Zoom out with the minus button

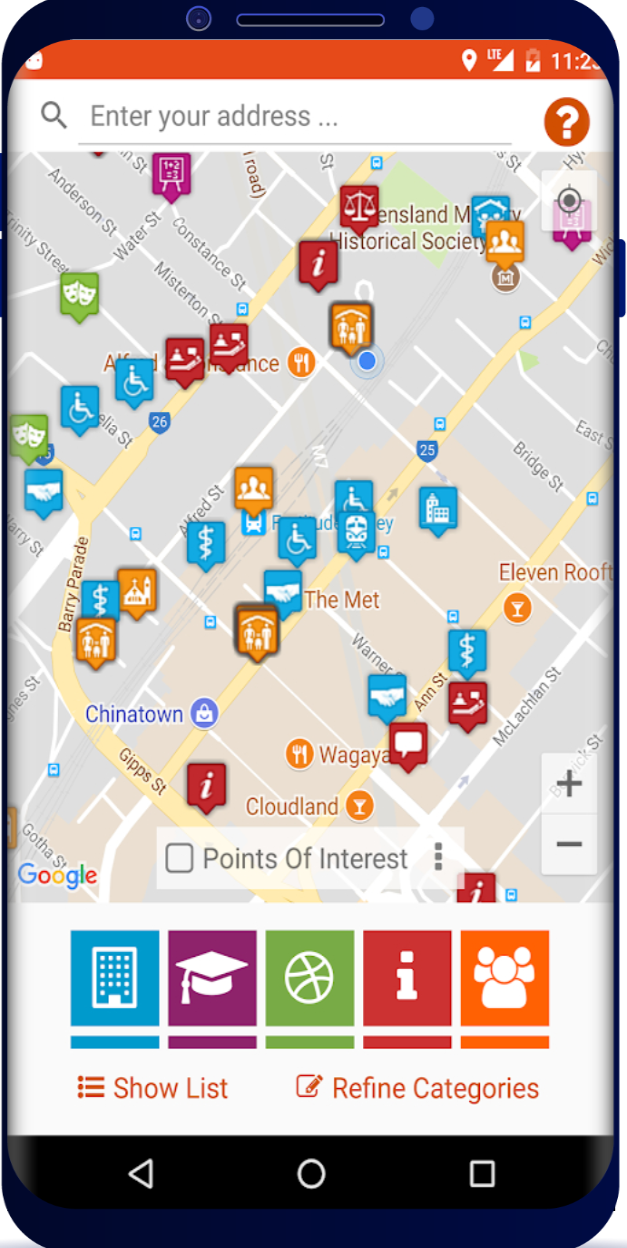(569, 845)
